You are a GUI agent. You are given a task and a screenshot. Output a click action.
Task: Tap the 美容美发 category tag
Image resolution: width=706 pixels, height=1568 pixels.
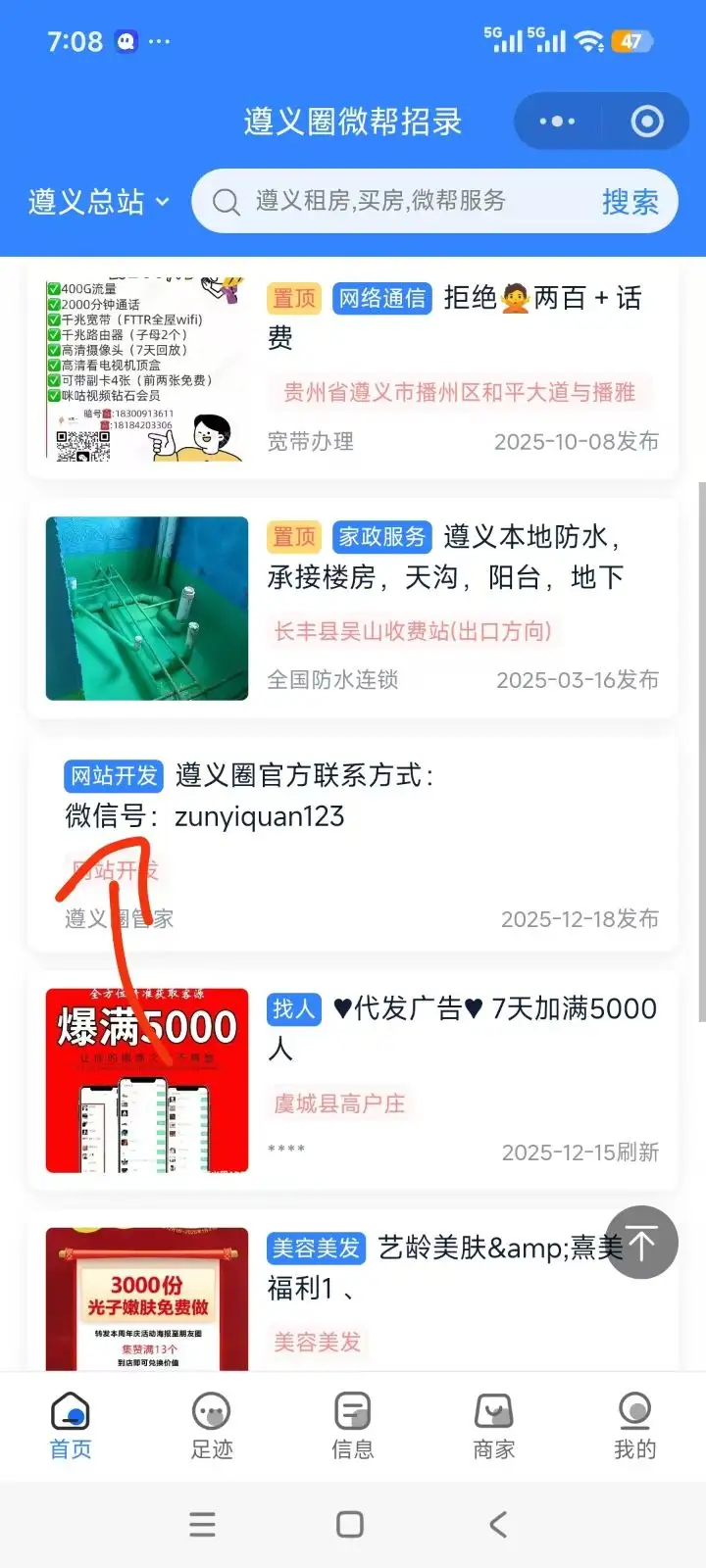pos(318,1248)
